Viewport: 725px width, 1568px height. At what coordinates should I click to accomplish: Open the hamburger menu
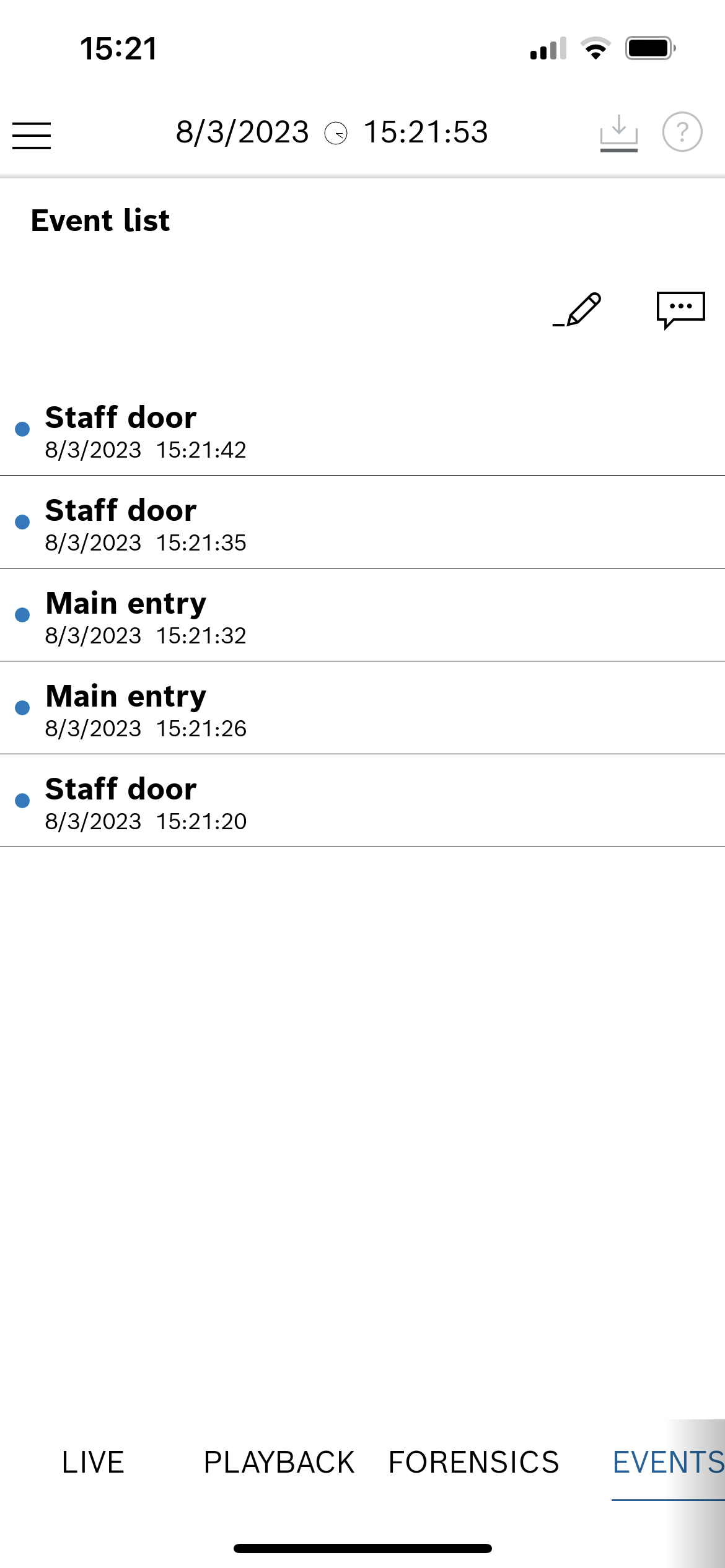pos(32,135)
